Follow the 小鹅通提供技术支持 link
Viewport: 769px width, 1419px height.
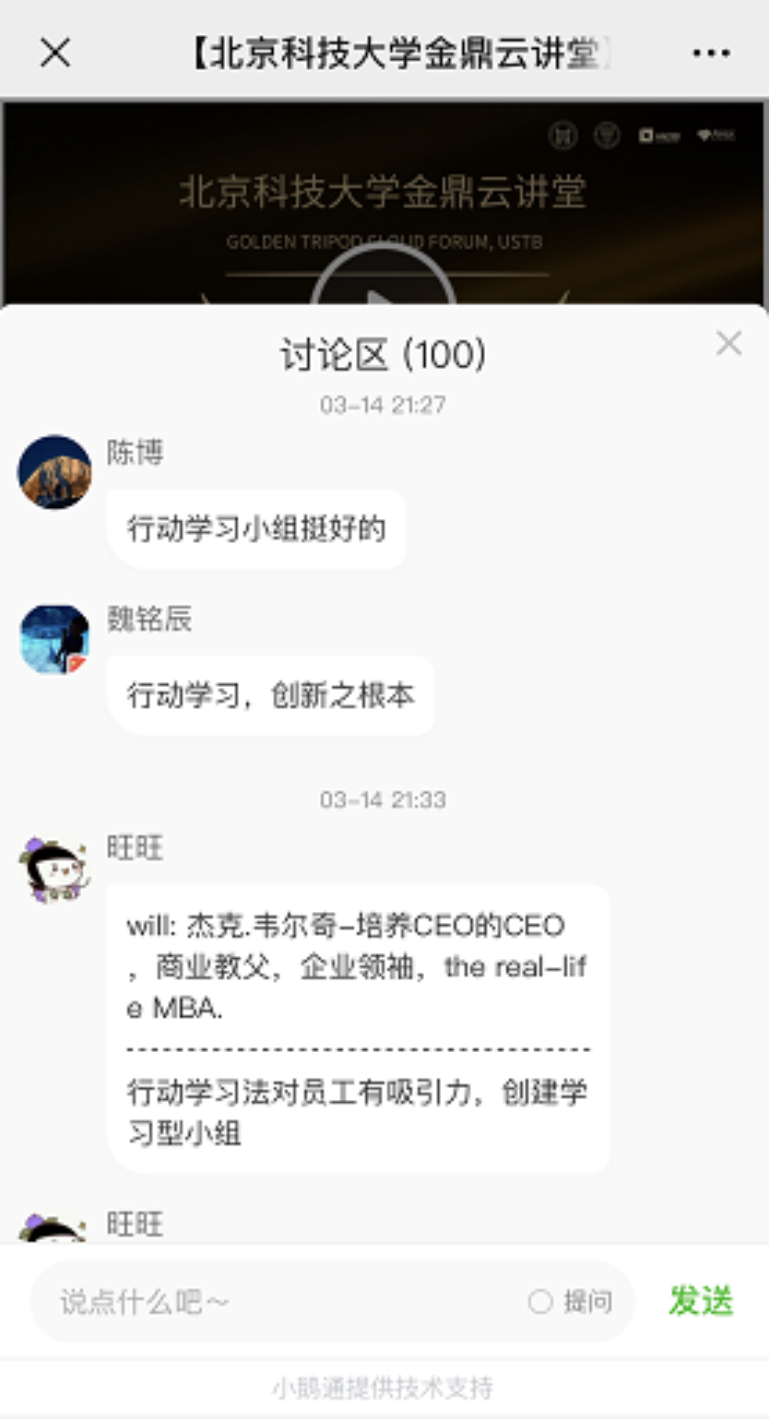(x=384, y=1387)
